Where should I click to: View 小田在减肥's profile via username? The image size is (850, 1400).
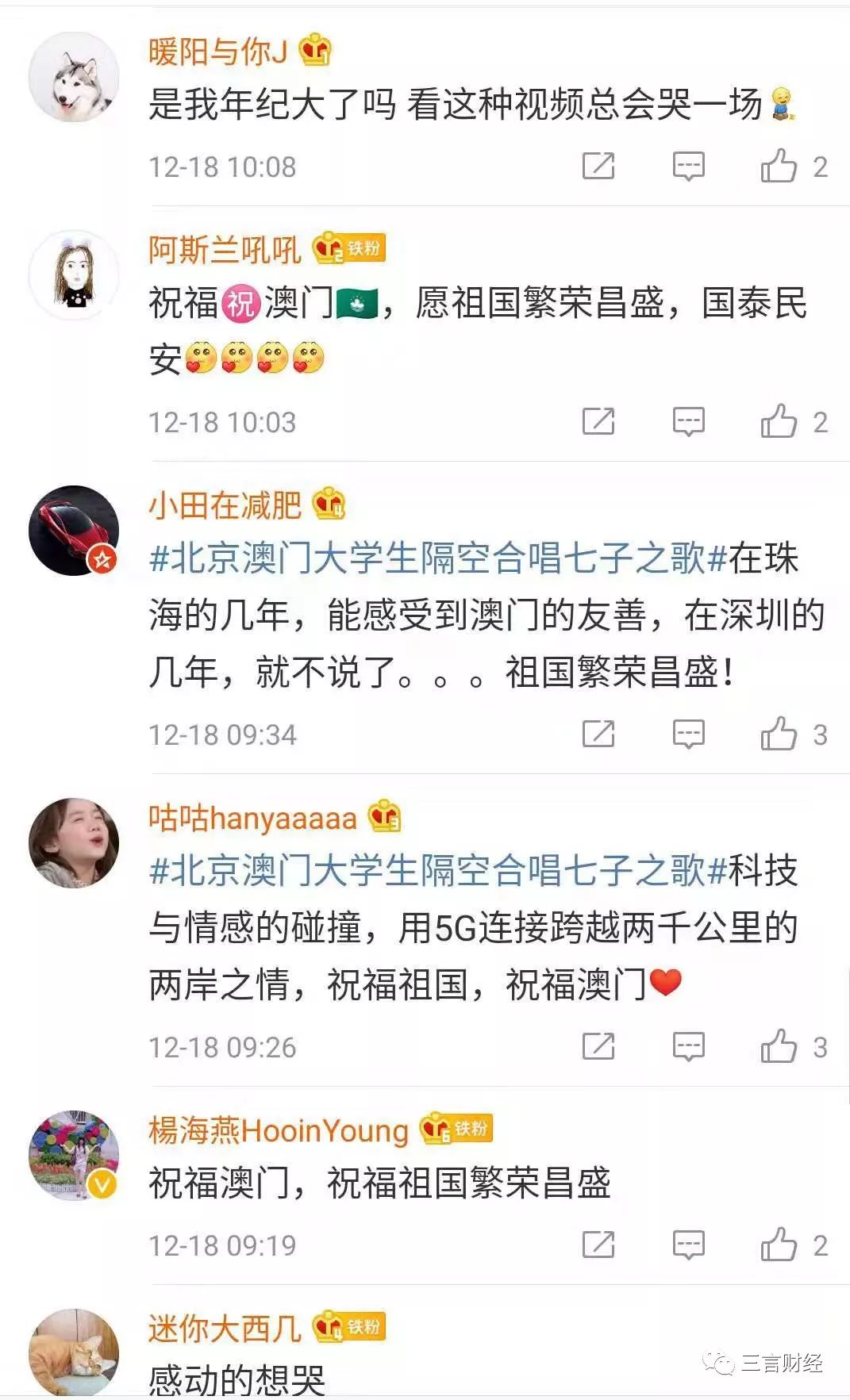click(x=225, y=505)
